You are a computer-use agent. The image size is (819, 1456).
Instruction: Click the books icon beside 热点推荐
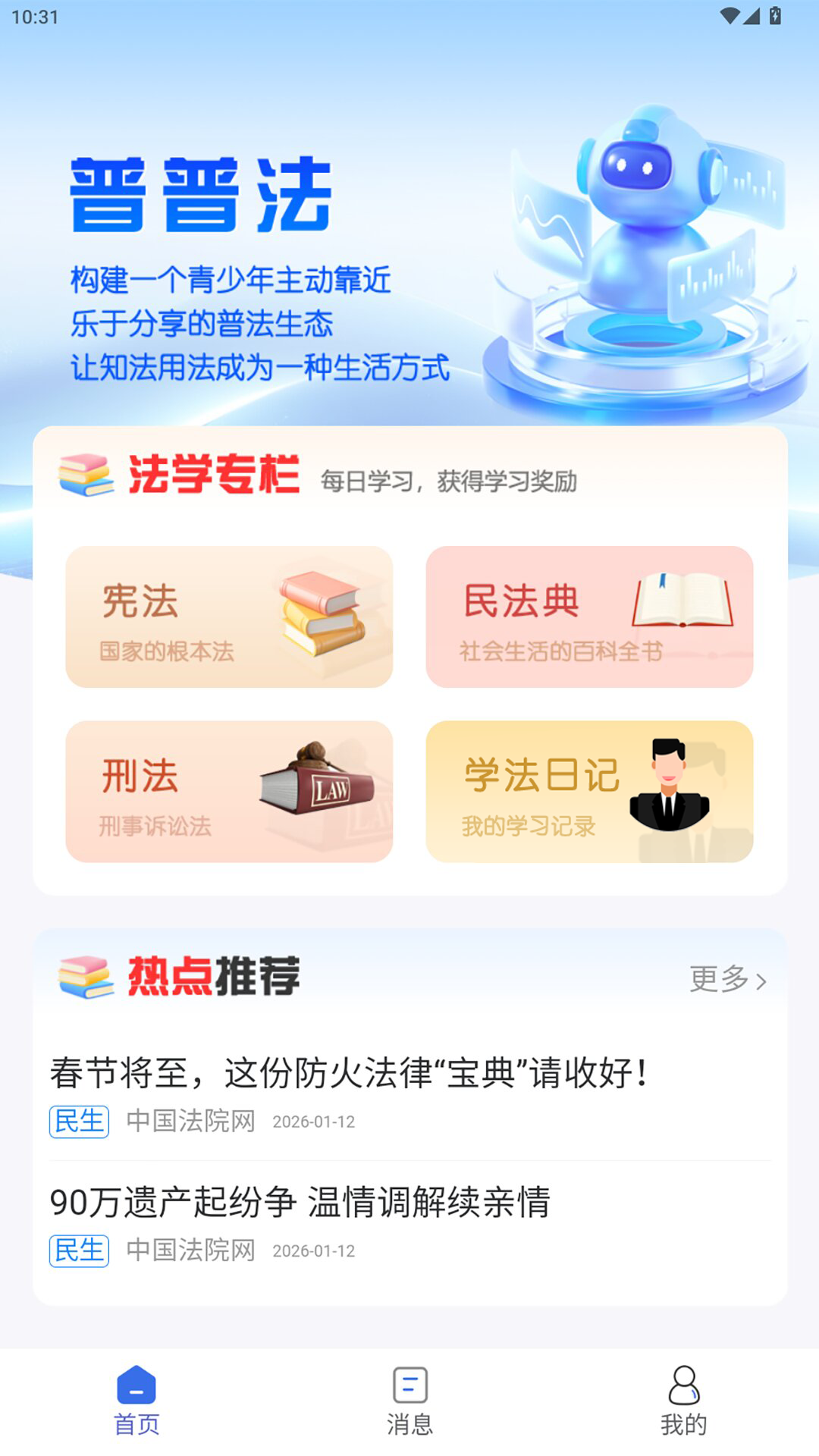point(83,976)
